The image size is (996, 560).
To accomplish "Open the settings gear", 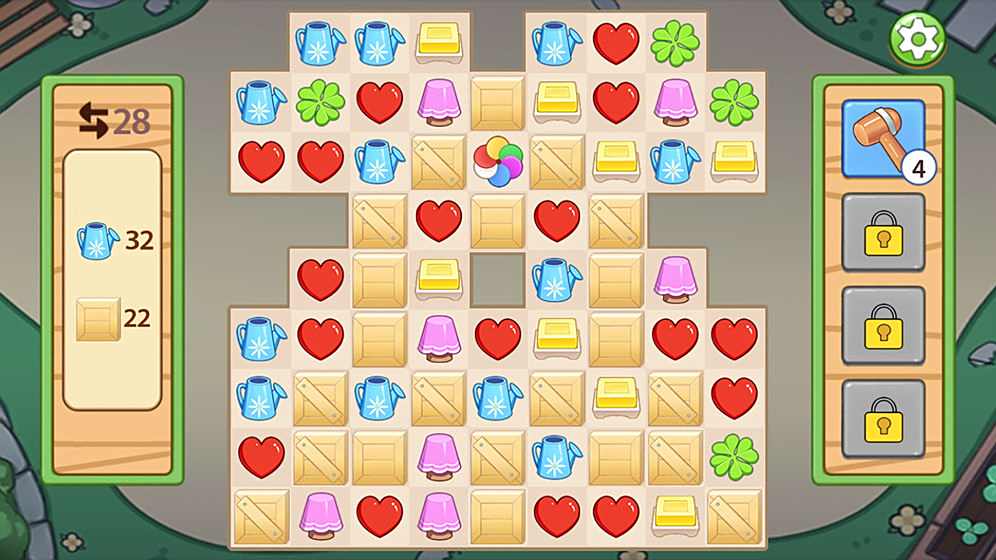I will (917, 39).
